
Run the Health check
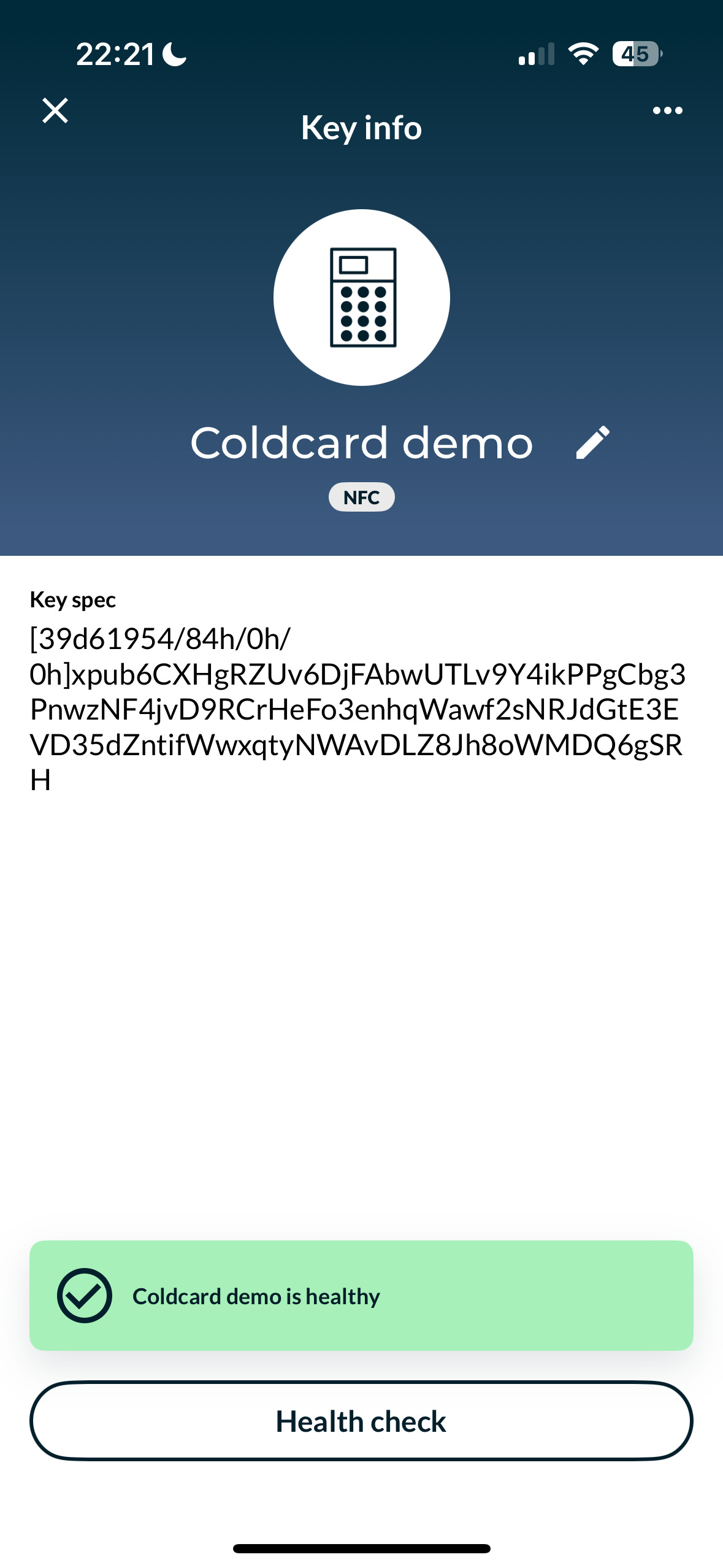(x=361, y=1421)
